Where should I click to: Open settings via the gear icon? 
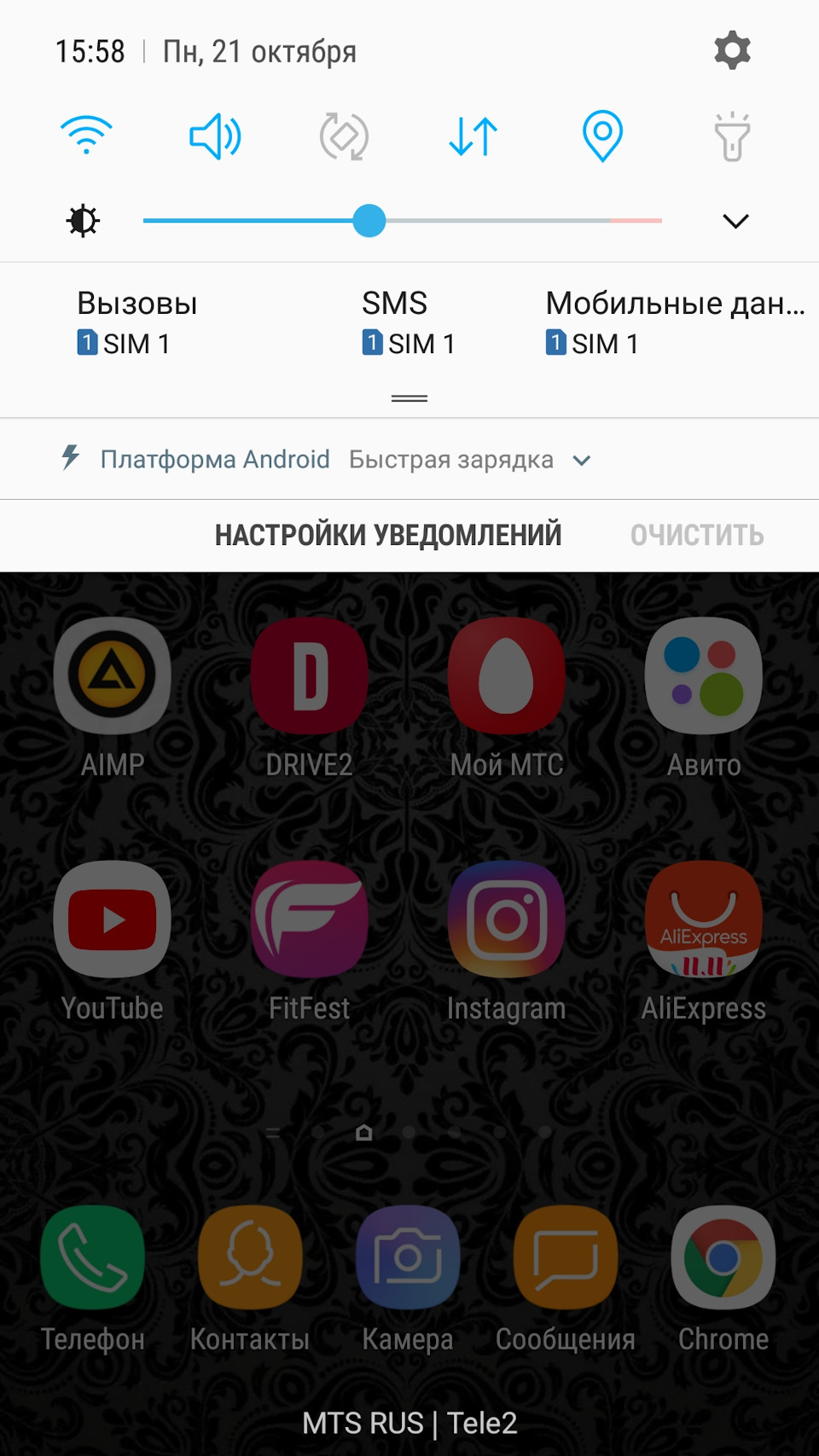click(x=732, y=51)
